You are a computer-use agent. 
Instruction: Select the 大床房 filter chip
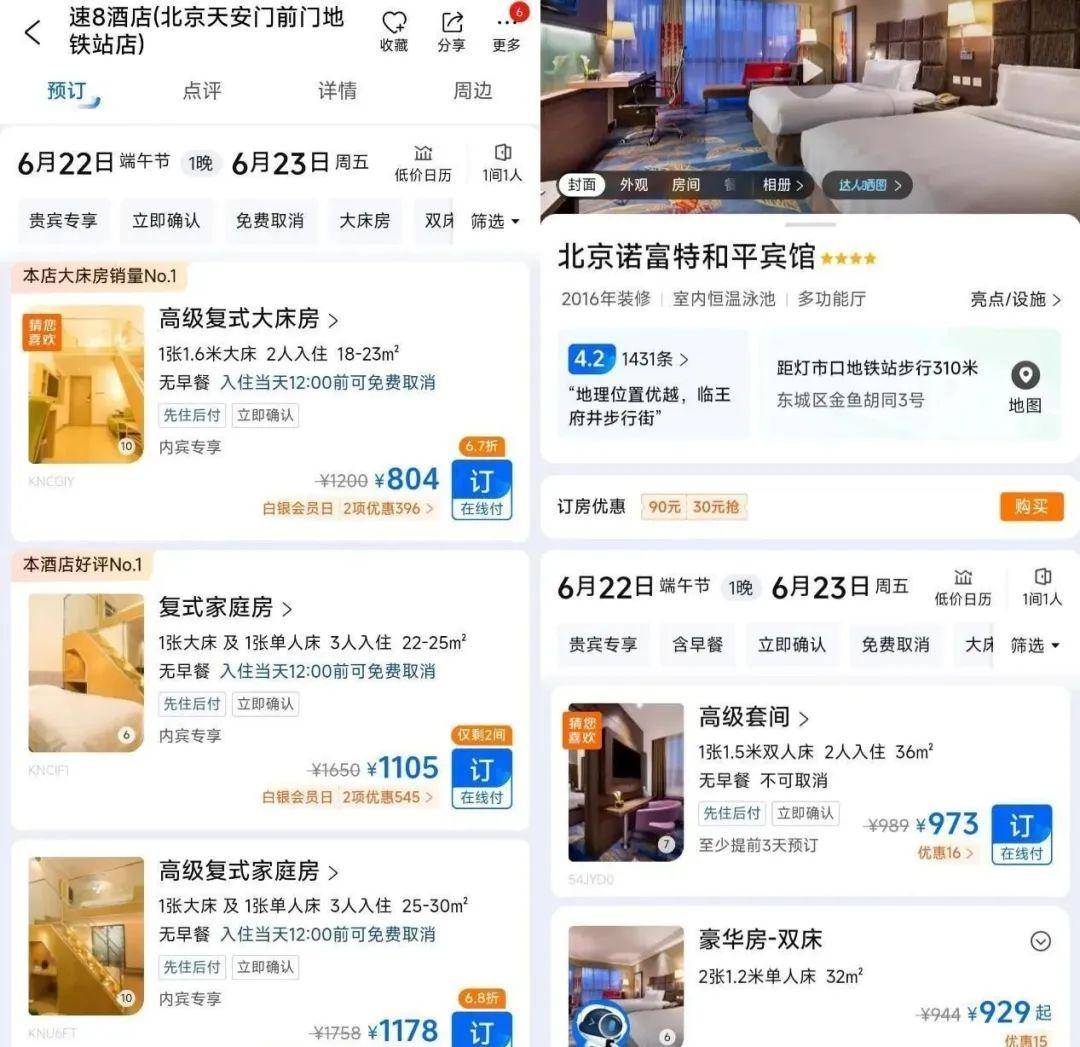click(x=364, y=221)
